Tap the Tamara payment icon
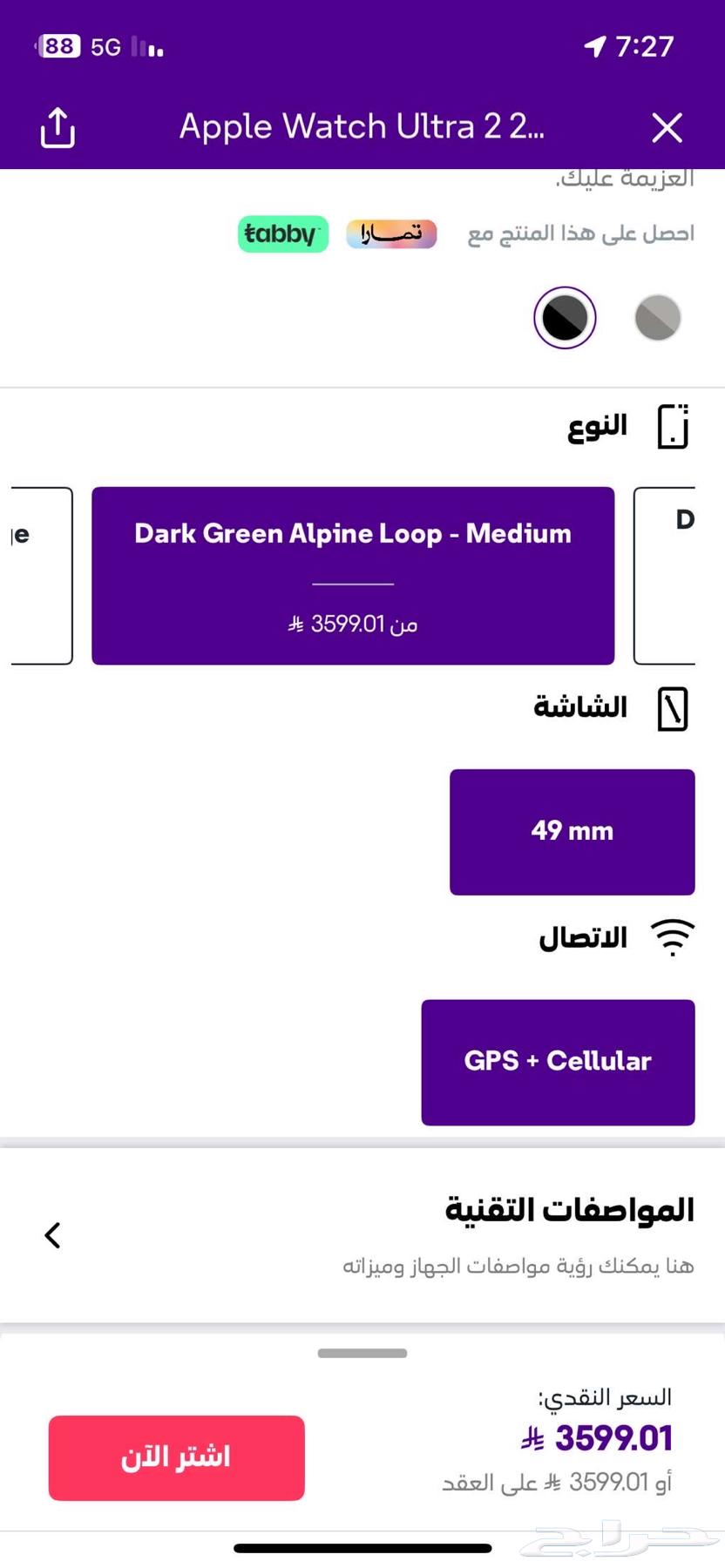This screenshot has width=725, height=1568. click(390, 233)
